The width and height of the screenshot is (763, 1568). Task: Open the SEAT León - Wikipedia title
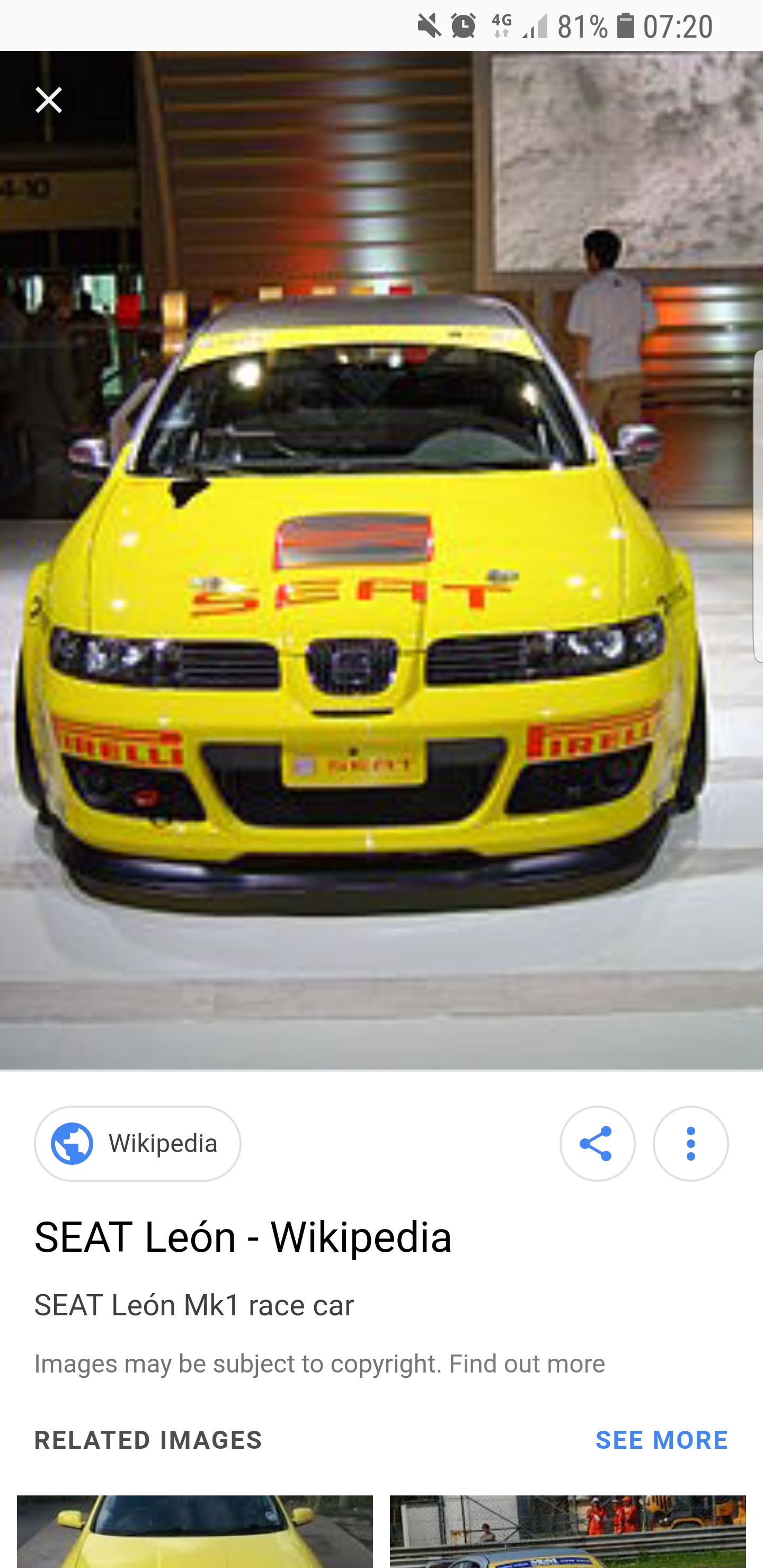(x=242, y=1237)
